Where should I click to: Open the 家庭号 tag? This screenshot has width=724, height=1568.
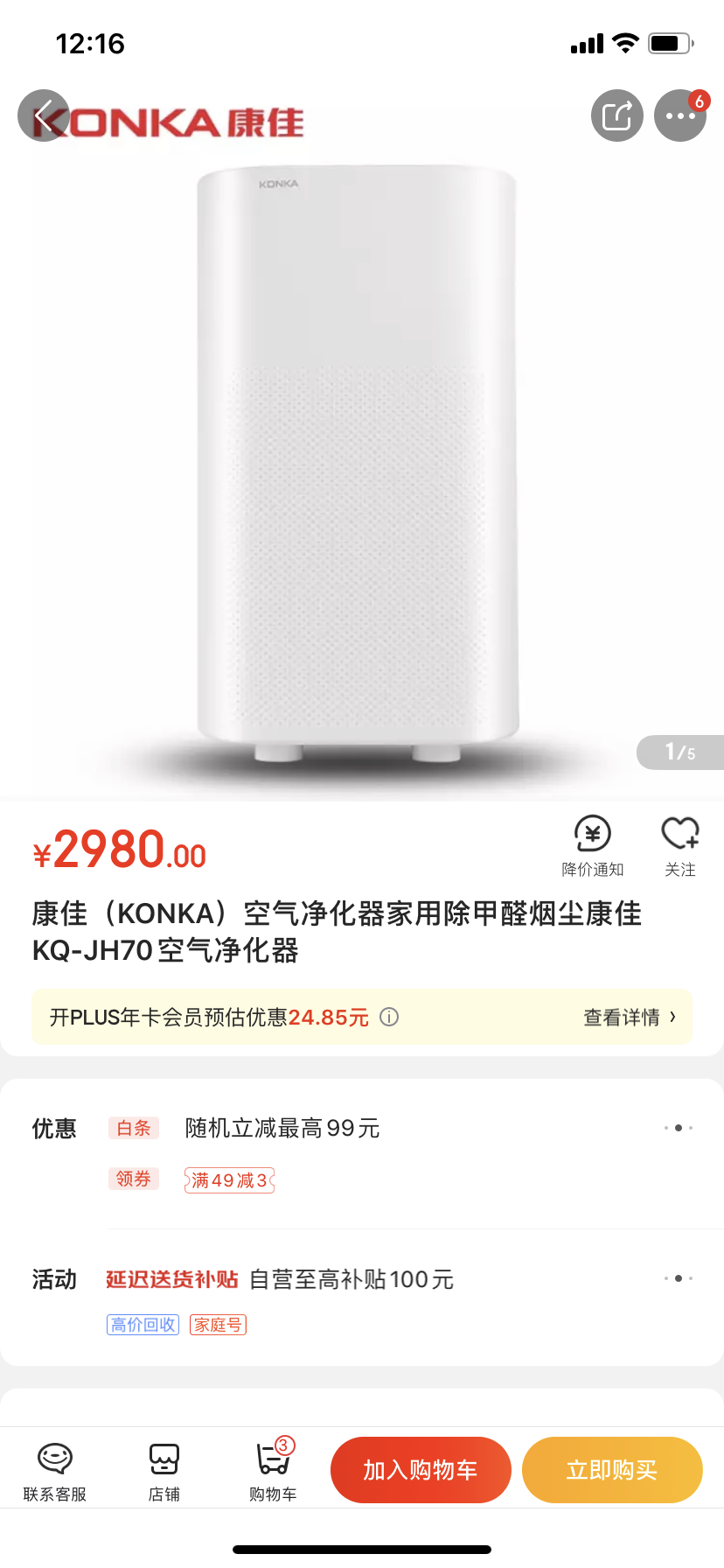coord(219,1325)
